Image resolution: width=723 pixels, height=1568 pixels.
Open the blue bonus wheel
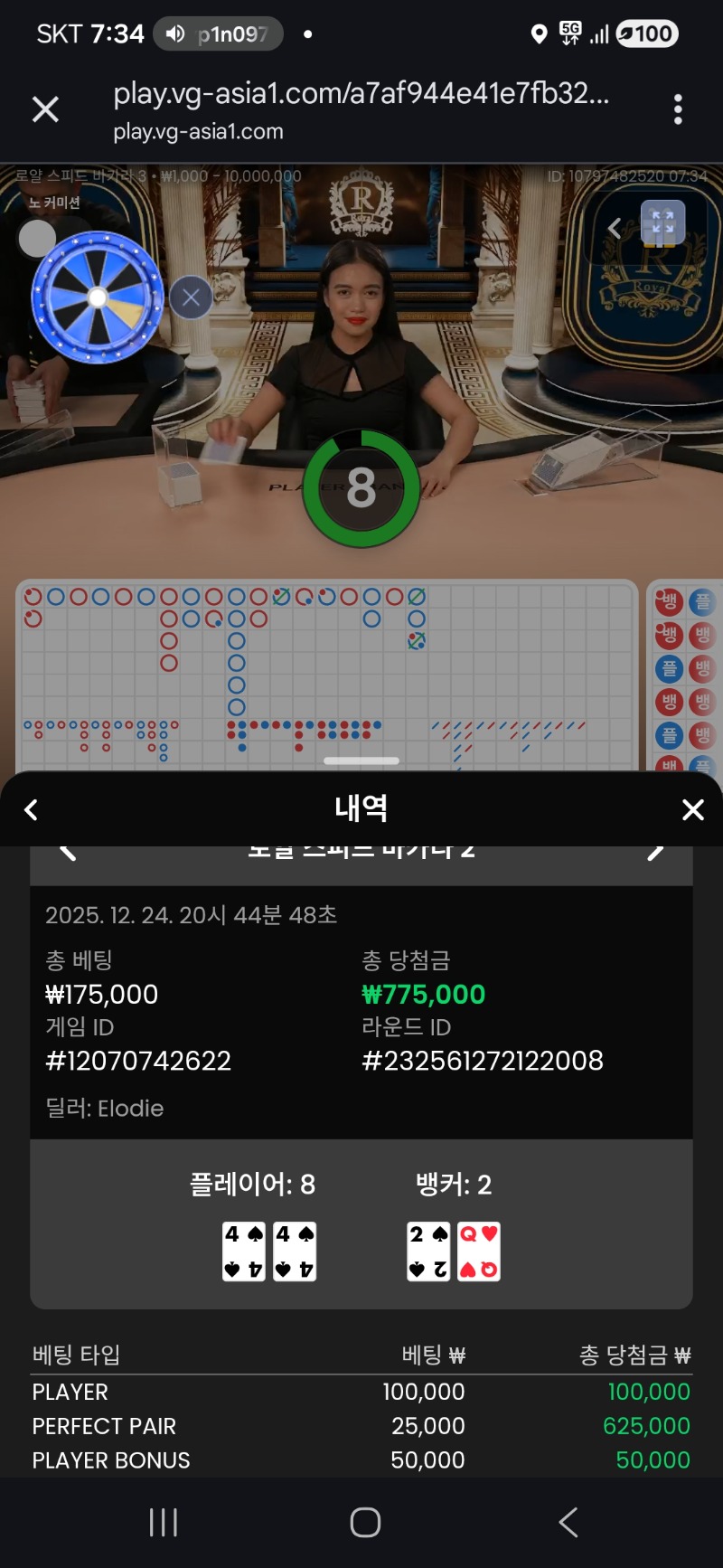coord(98,298)
